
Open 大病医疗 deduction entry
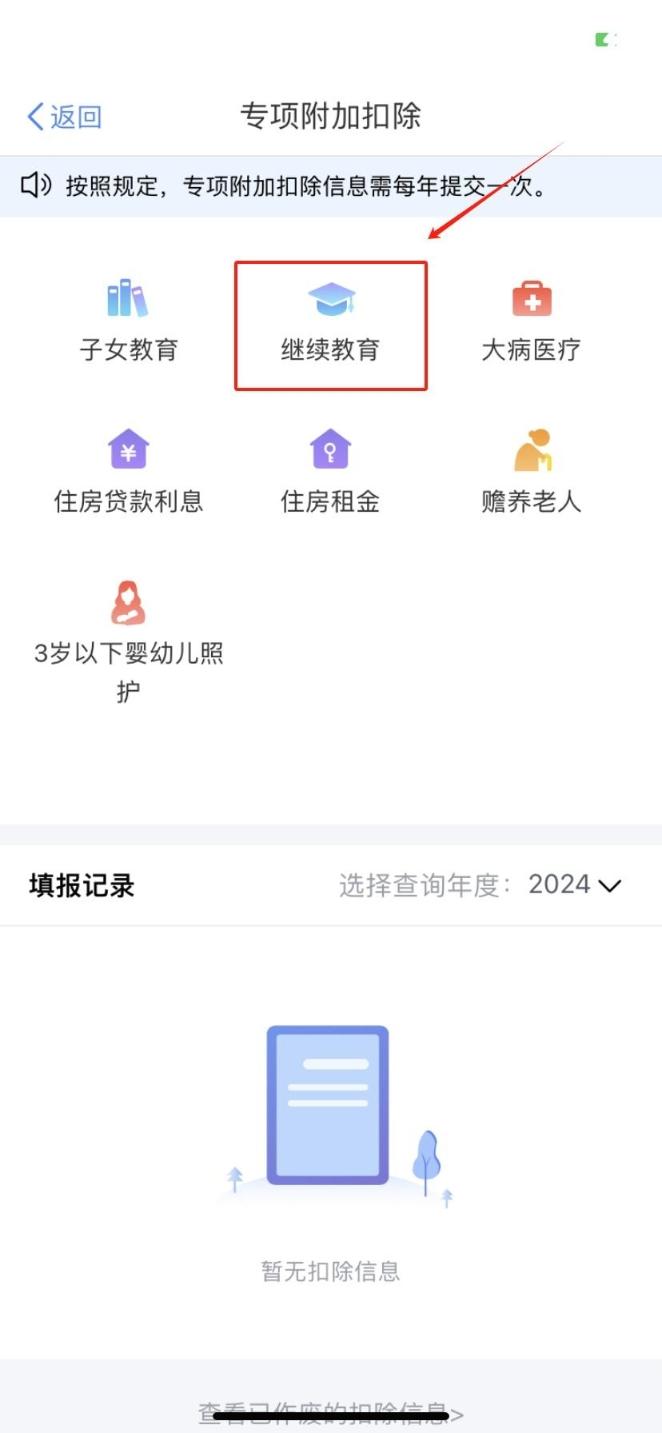531,322
